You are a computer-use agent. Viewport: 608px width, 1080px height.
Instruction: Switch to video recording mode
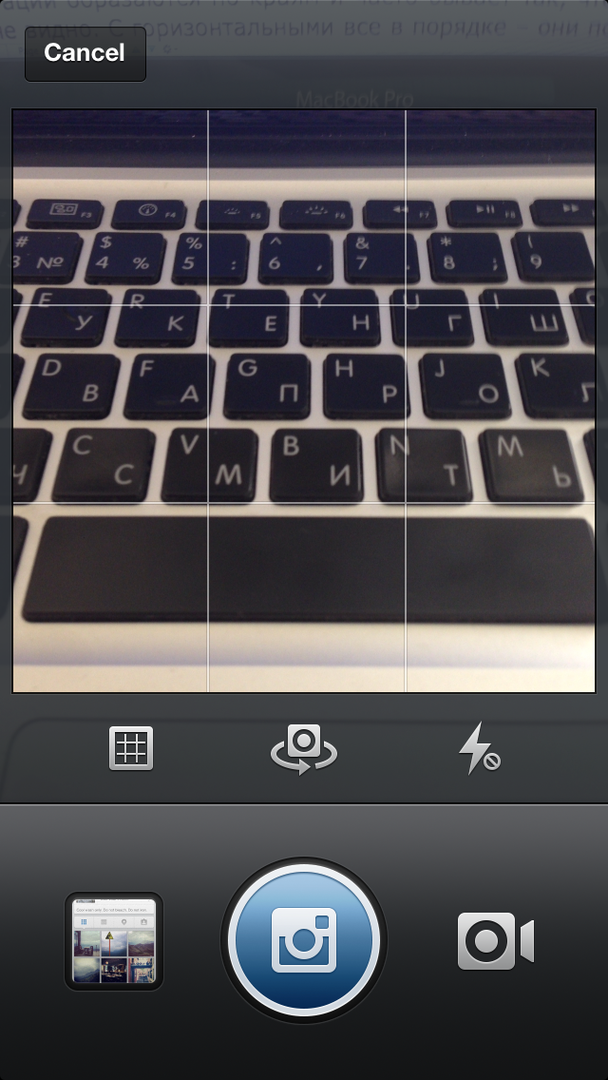point(495,941)
